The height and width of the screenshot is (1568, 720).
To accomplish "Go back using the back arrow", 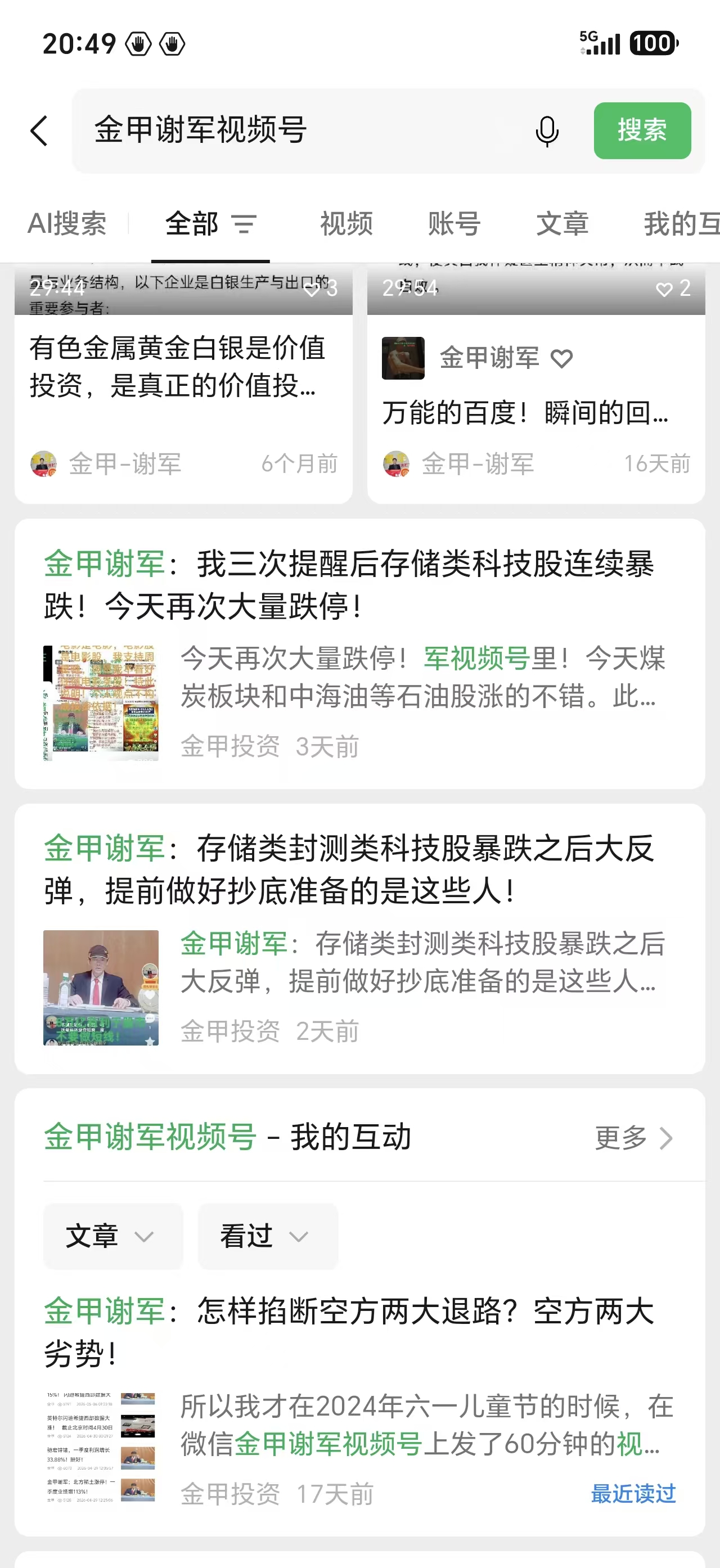I will (39, 130).
